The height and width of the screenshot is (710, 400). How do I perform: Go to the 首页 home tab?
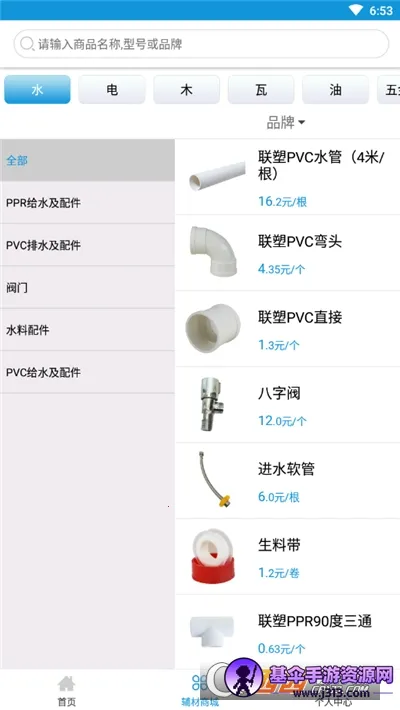point(66,691)
